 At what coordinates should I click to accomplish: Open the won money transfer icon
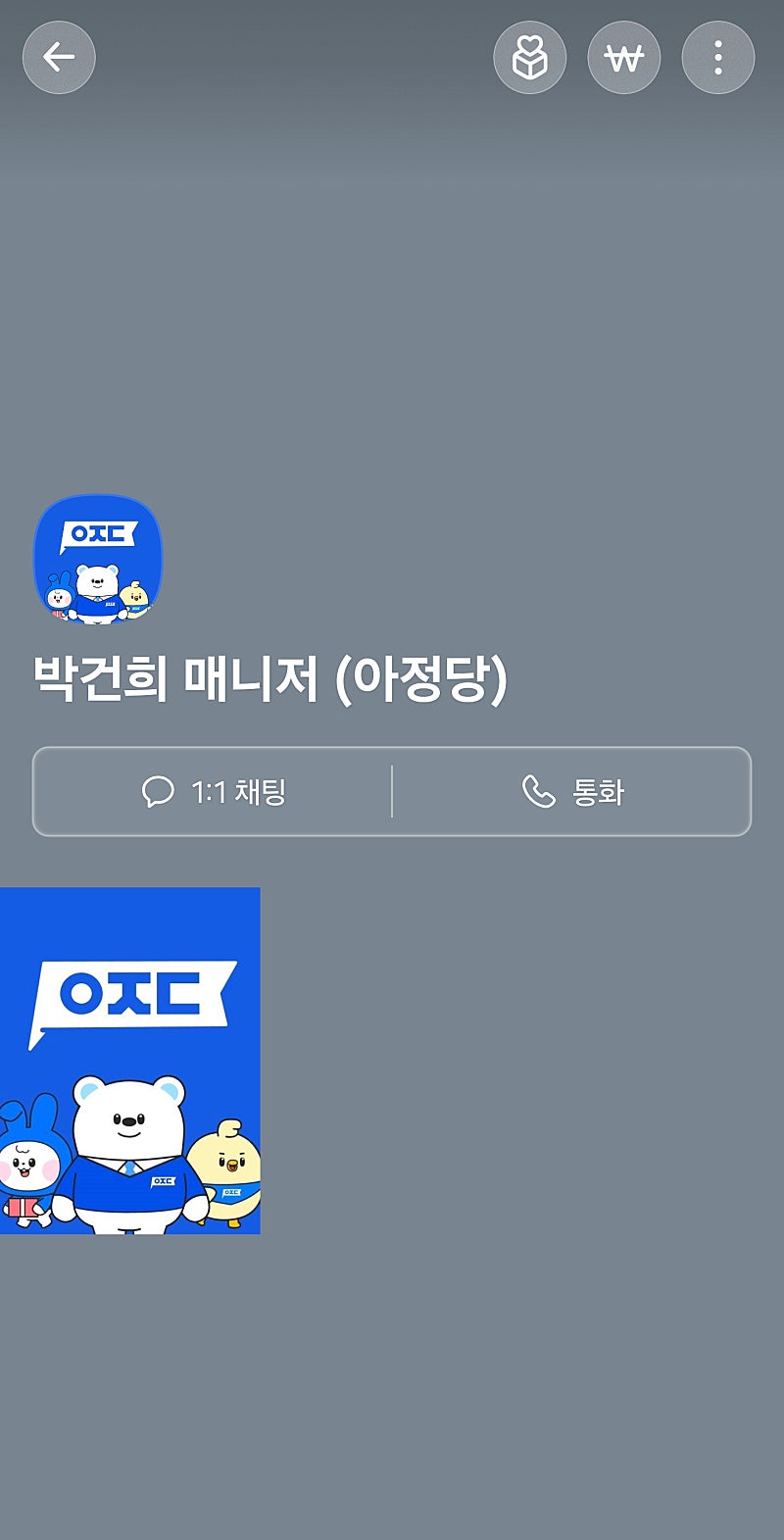(x=624, y=58)
